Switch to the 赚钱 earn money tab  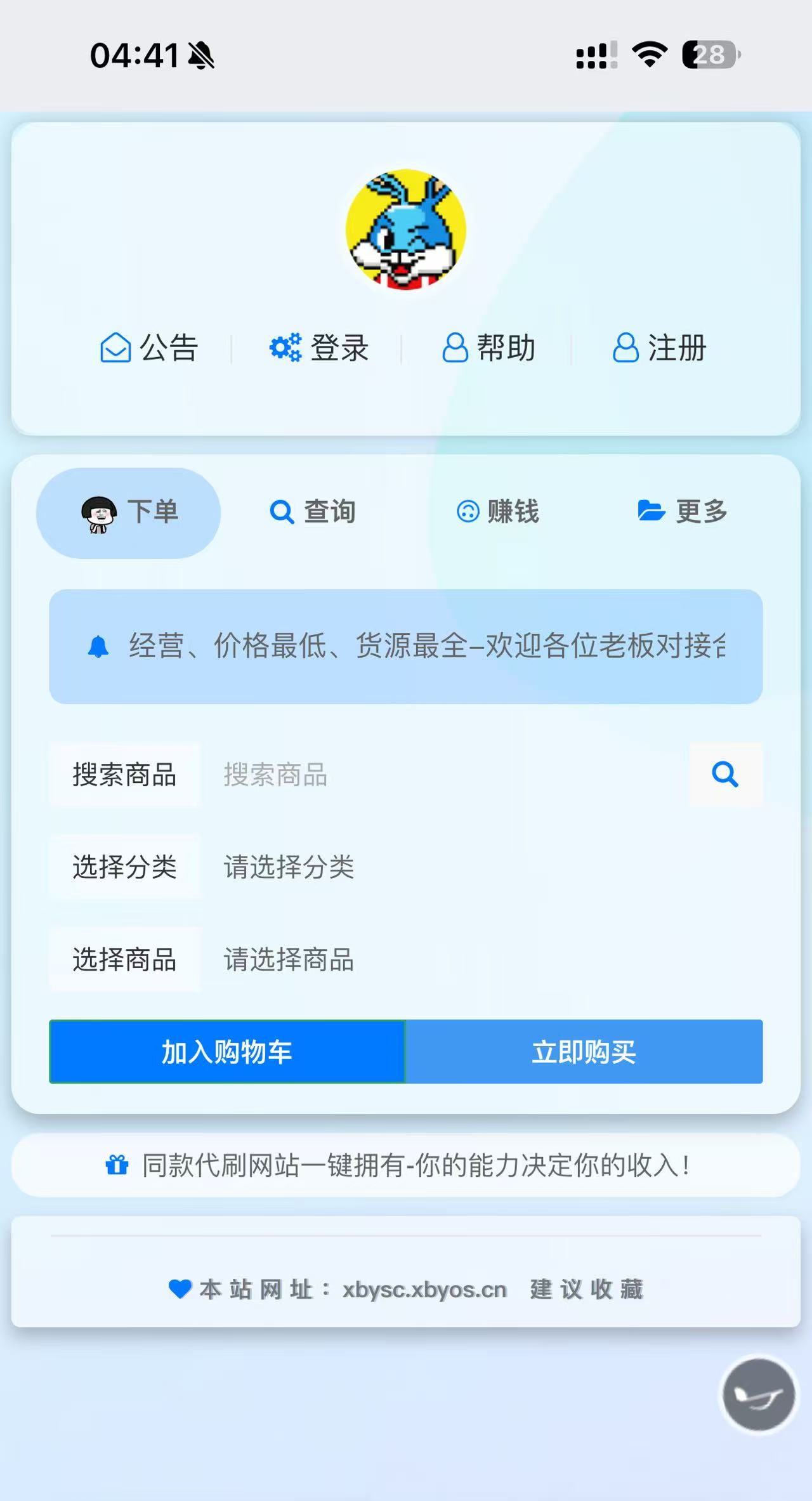pyautogui.click(x=498, y=511)
